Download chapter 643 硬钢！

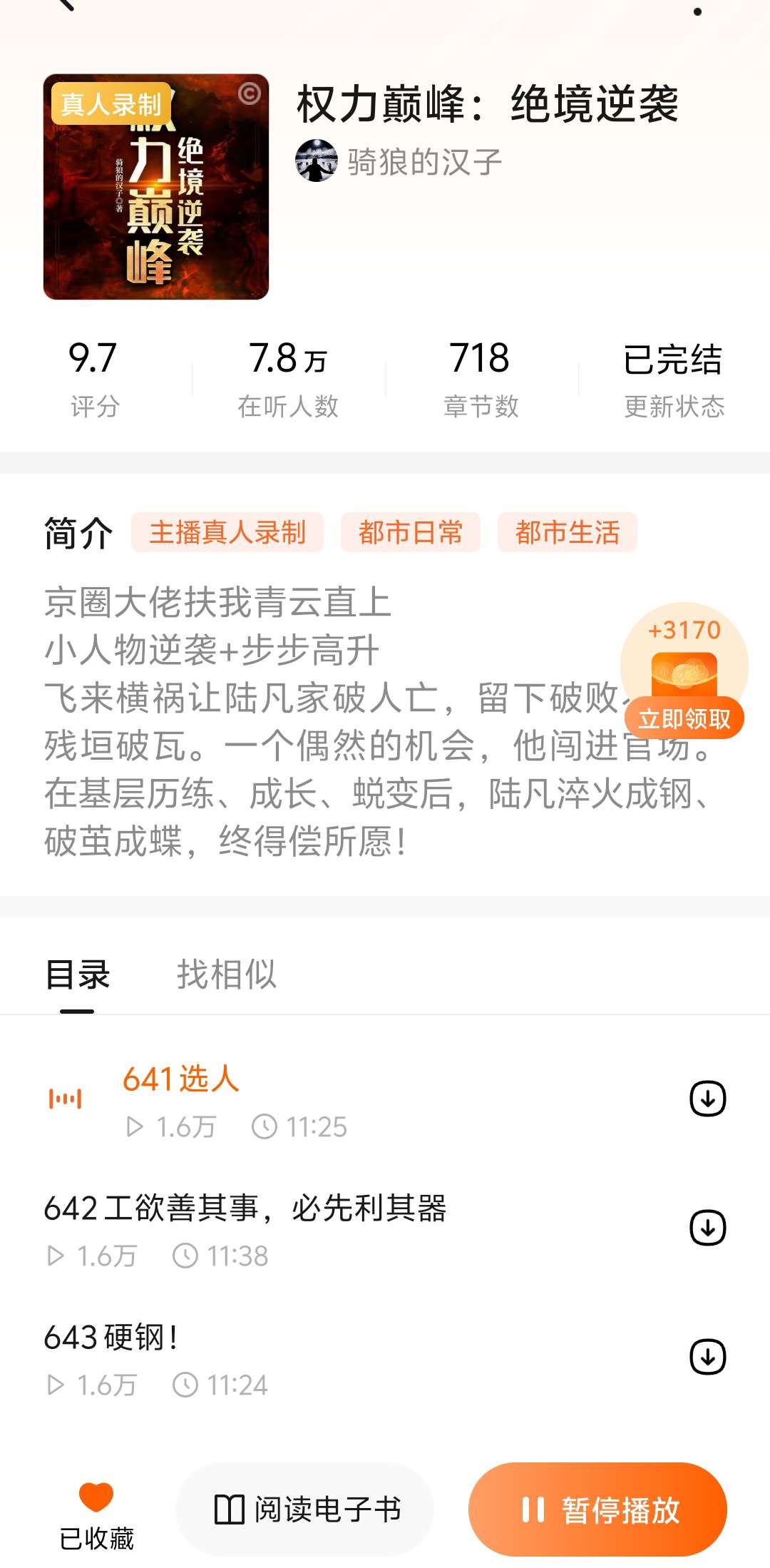[x=707, y=1357]
